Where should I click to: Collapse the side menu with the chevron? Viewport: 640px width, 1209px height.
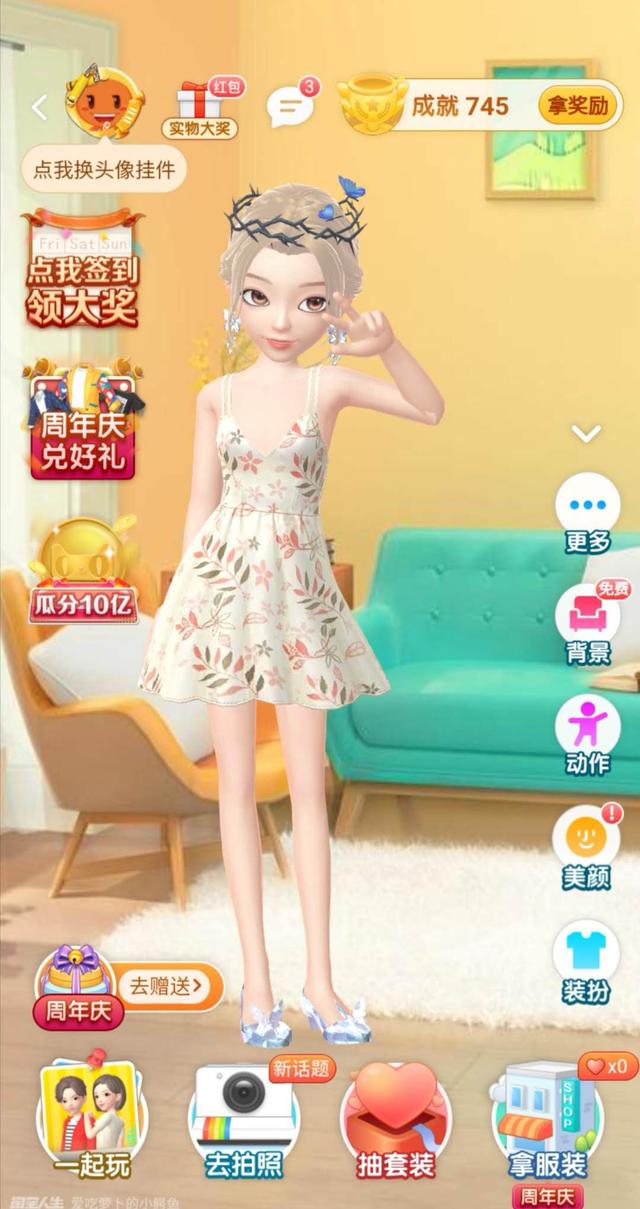[587, 433]
